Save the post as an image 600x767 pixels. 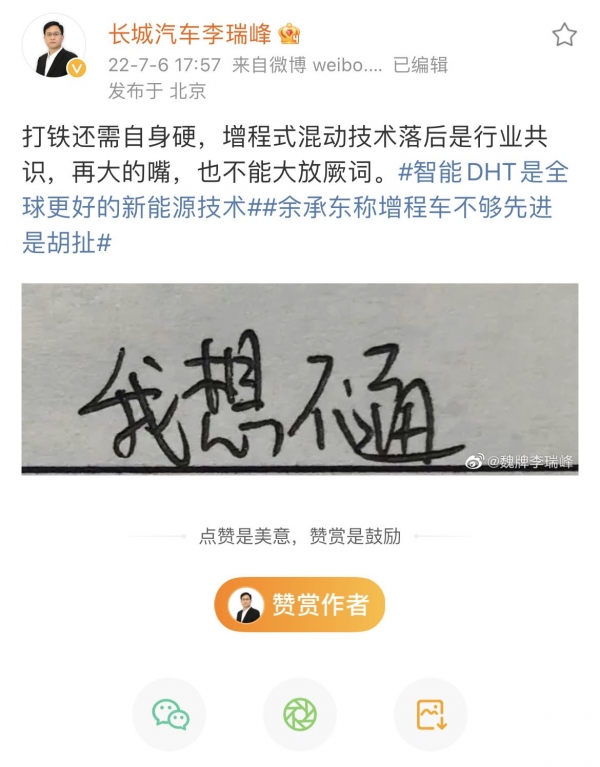point(430,714)
